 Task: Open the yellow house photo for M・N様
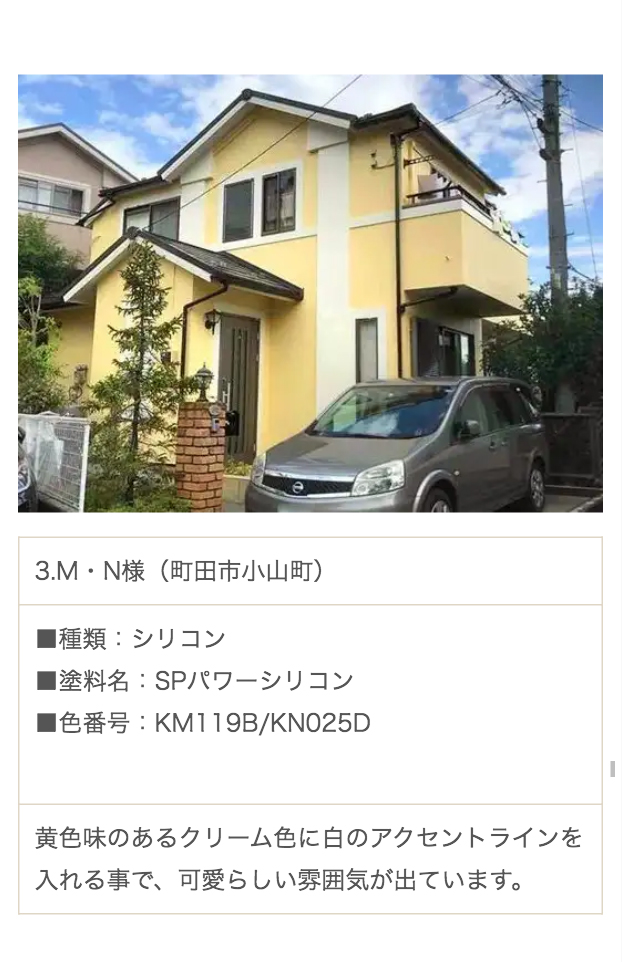click(310, 293)
